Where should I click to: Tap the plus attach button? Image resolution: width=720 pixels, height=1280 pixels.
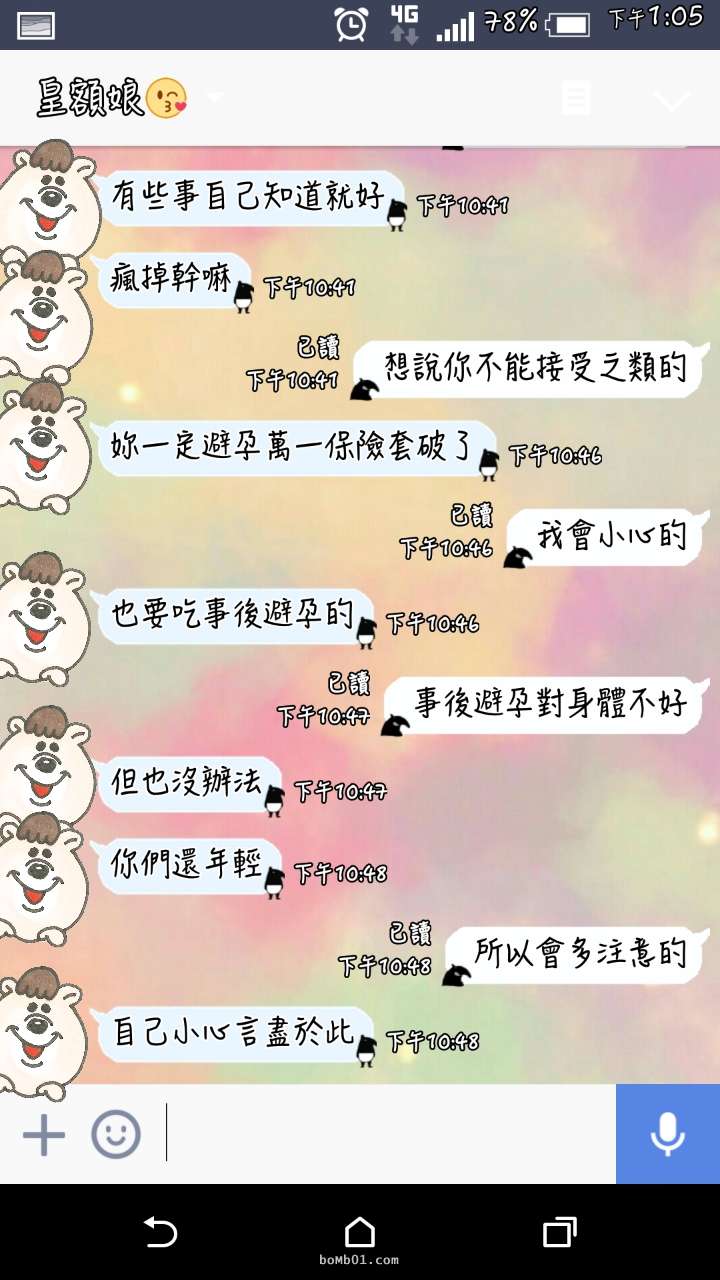(44, 1135)
